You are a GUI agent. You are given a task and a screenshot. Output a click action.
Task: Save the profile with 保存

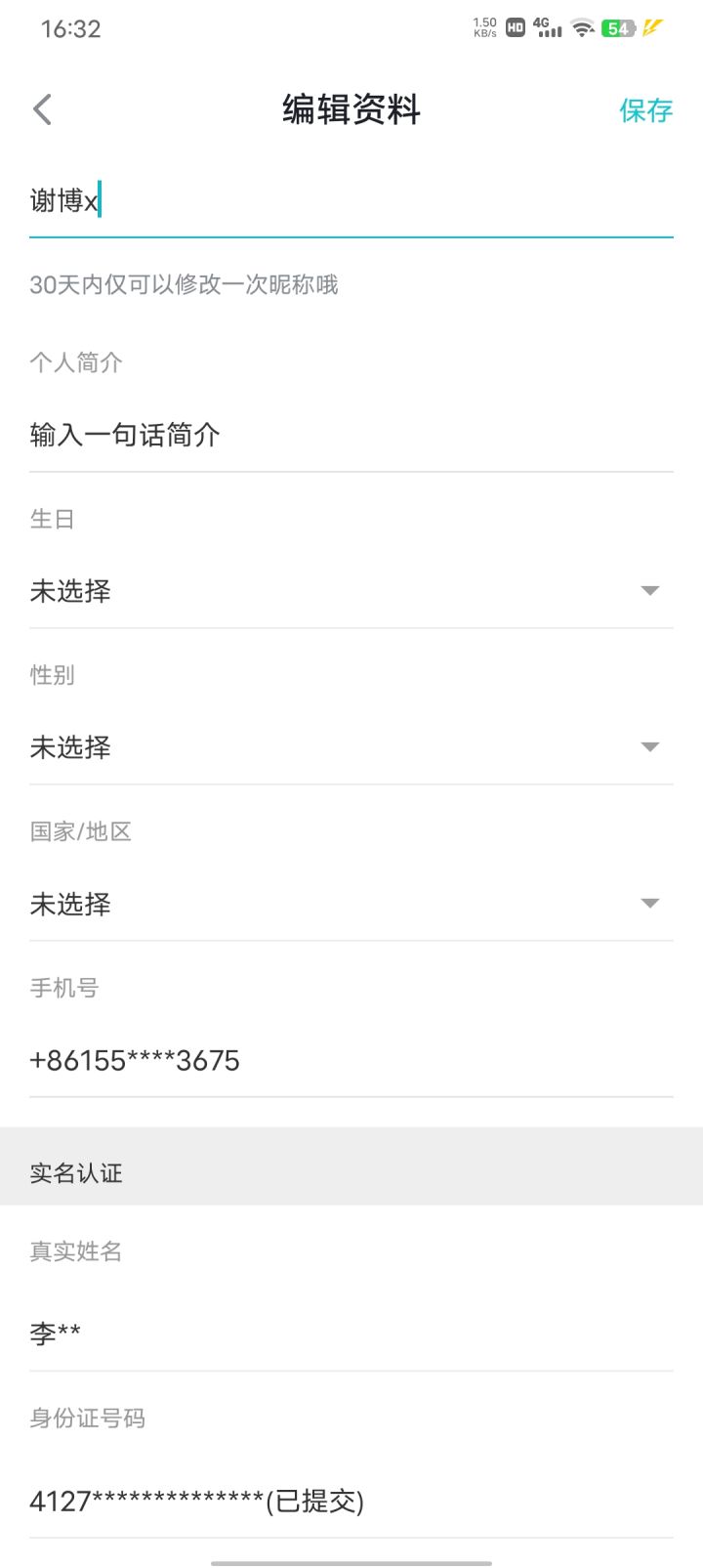(645, 110)
